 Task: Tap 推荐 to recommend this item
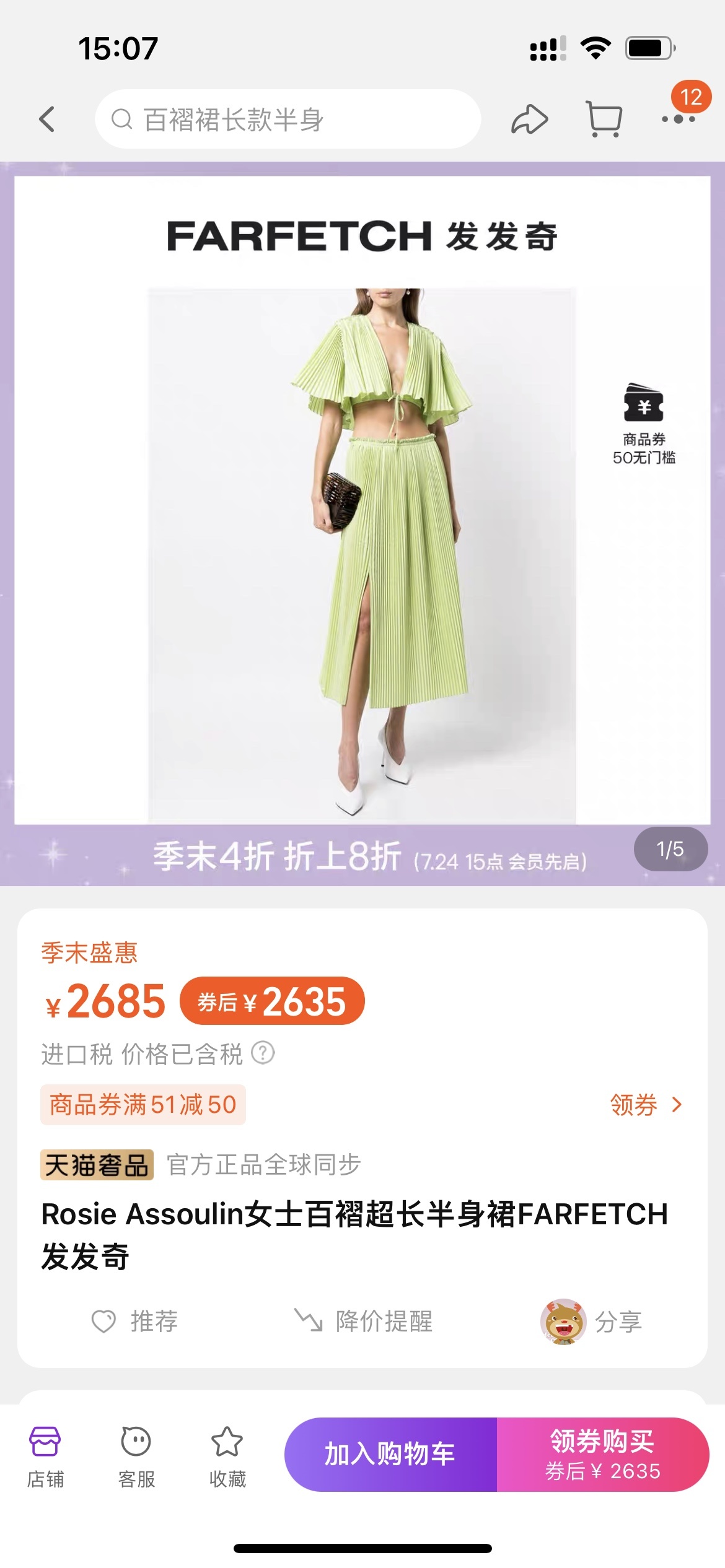point(135,1322)
